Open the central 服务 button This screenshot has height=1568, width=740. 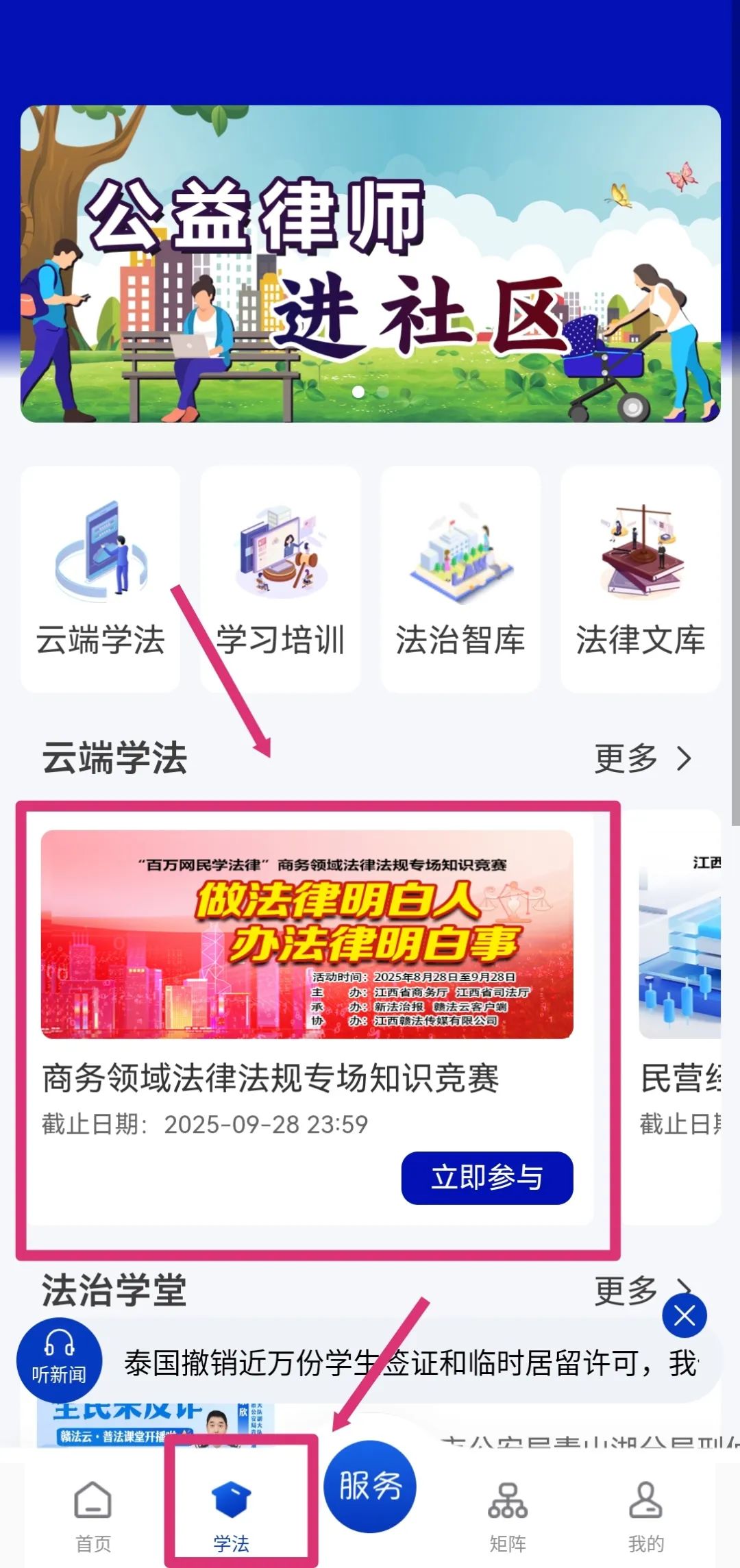click(x=370, y=1485)
